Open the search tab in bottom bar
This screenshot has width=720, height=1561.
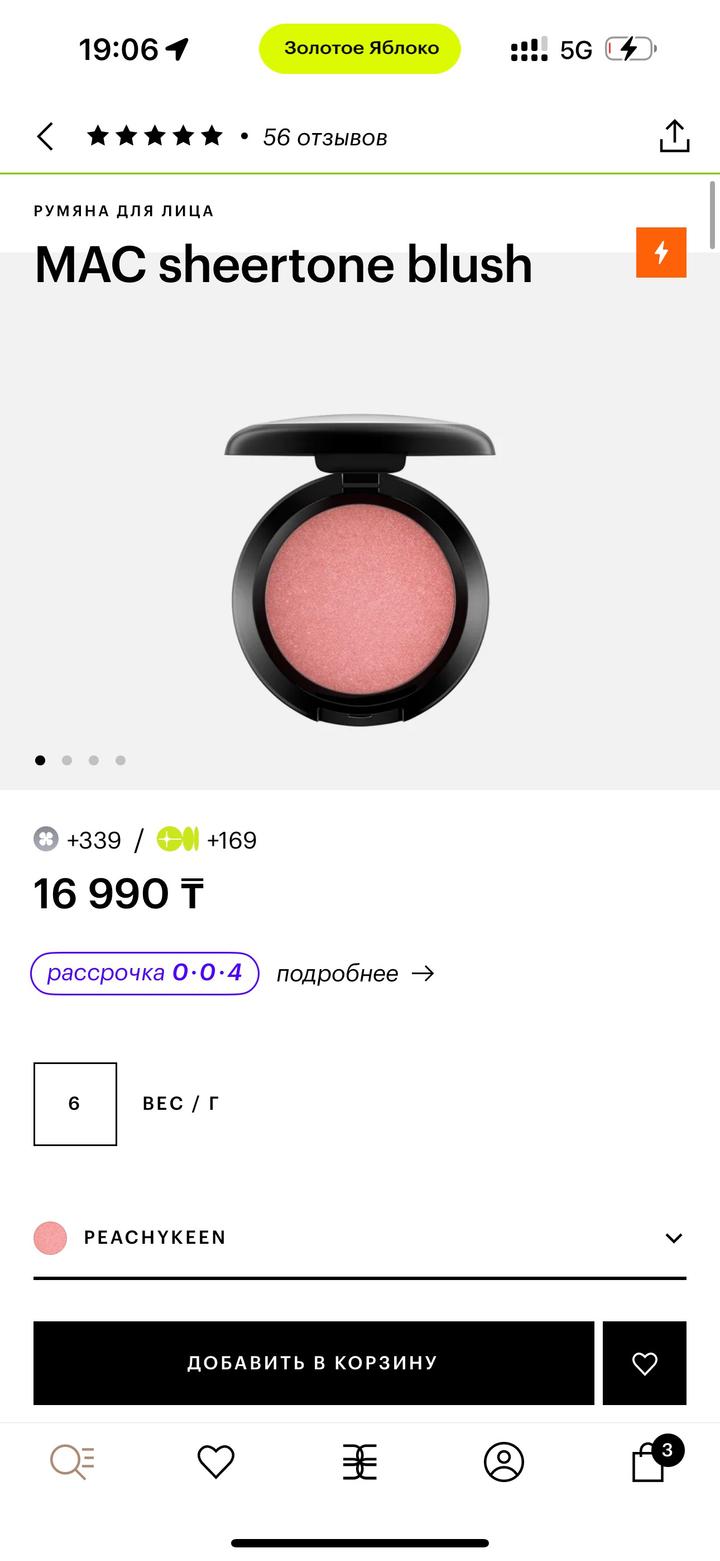click(72, 1462)
